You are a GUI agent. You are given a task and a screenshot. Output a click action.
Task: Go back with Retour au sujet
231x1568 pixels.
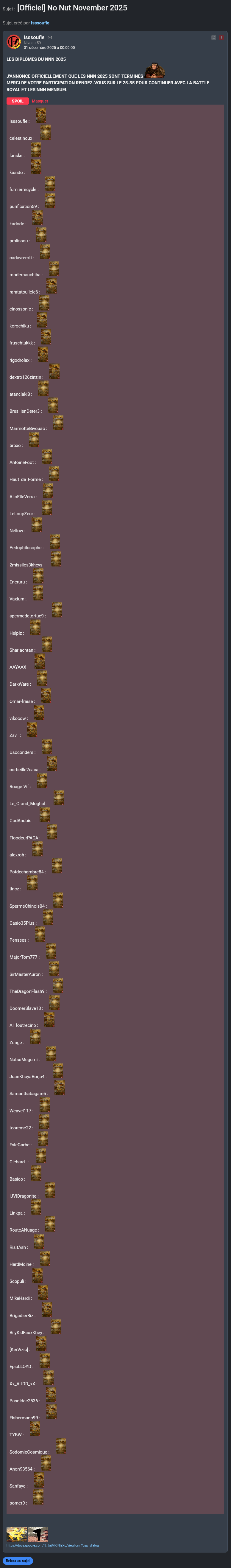click(x=18, y=1560)
